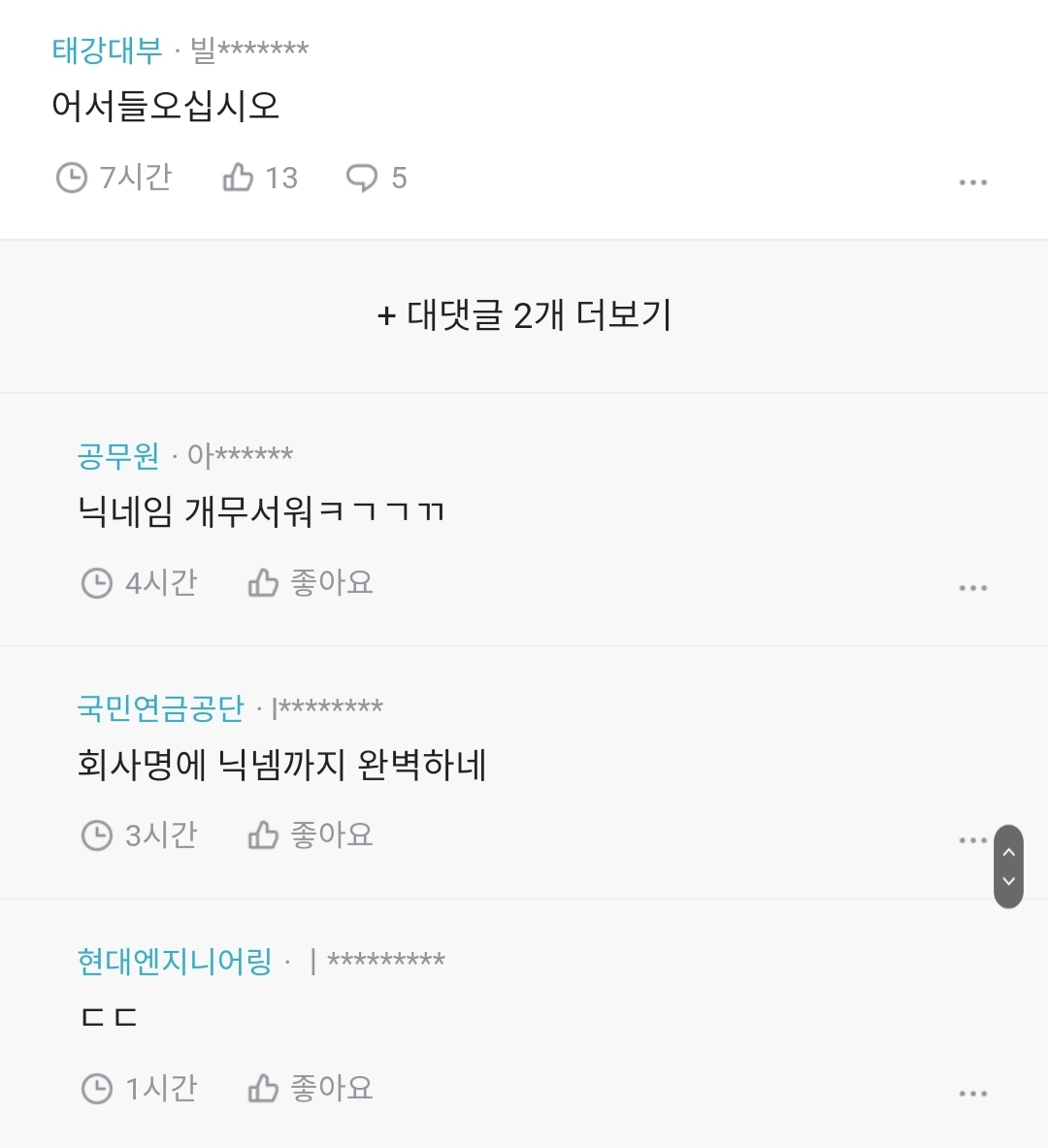The width and height of the screenshot is (1048, 1148).
Task: Click the clock icon beside 4시간
Action: pyautogui.click(x=96, y=581)
